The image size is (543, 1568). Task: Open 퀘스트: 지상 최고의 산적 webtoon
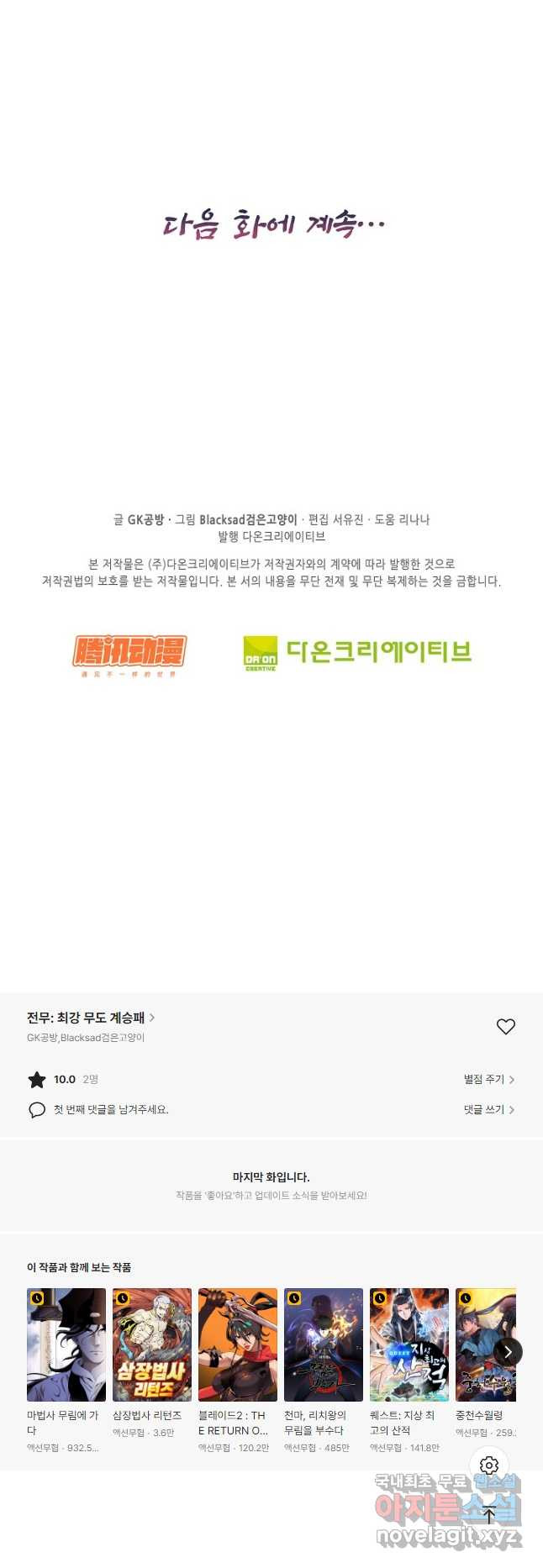pyautogui.click(x=409, y=1344)
